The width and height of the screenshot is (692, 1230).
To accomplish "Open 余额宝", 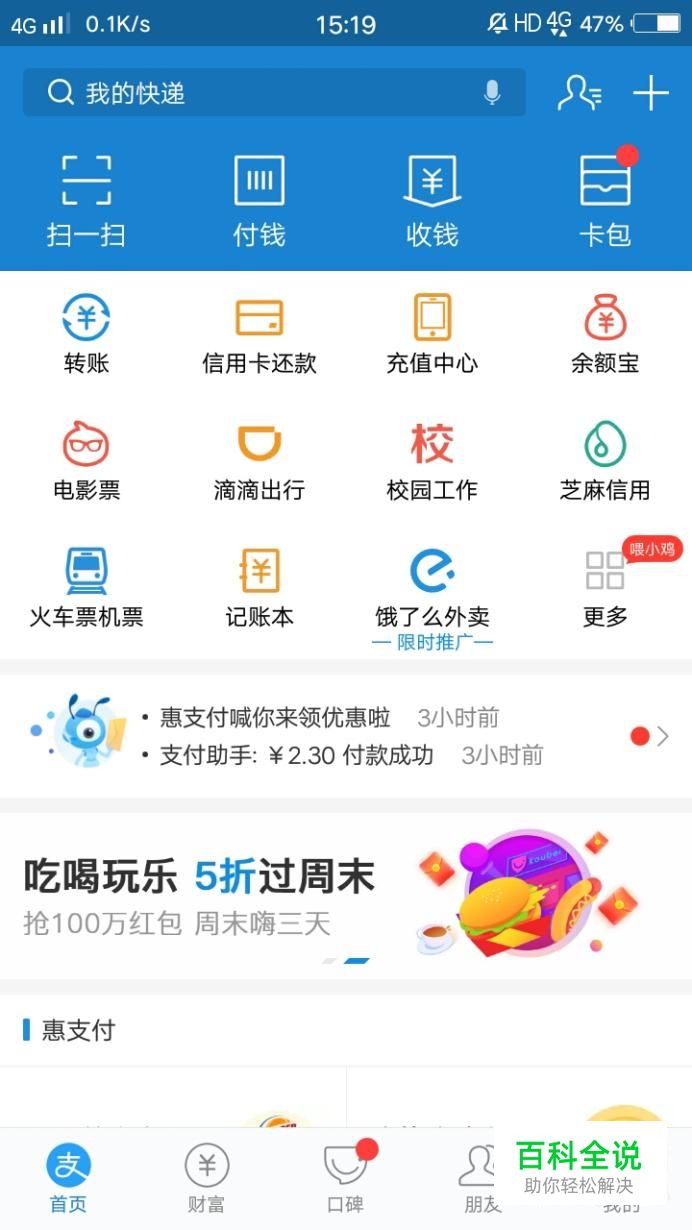I will click(x=605, y=335).
